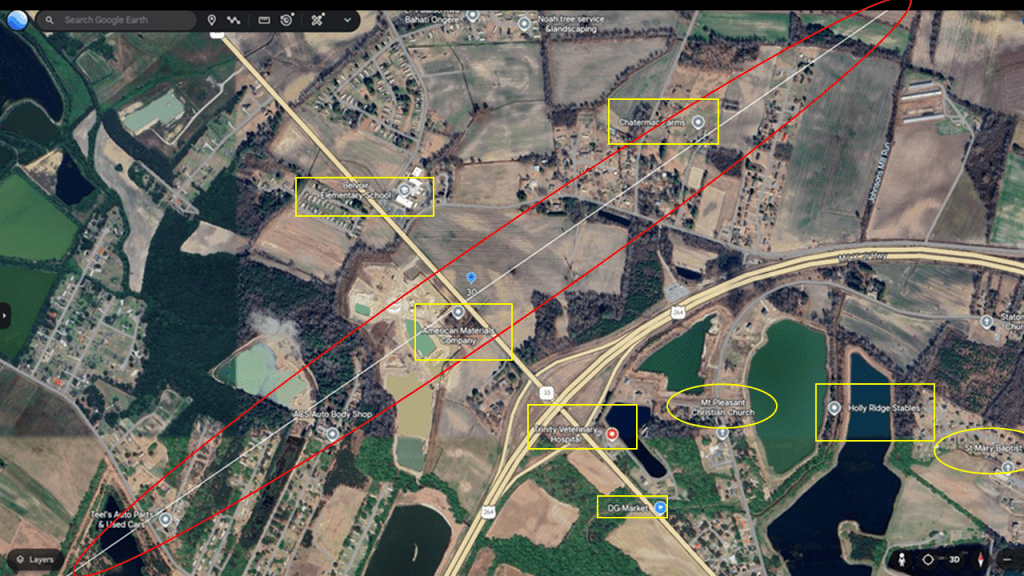Image resolution: width=1024 pixels, height=576 pixels.
Task: Tap the American Materials Company marker
Action: click(x=458, y=312)
